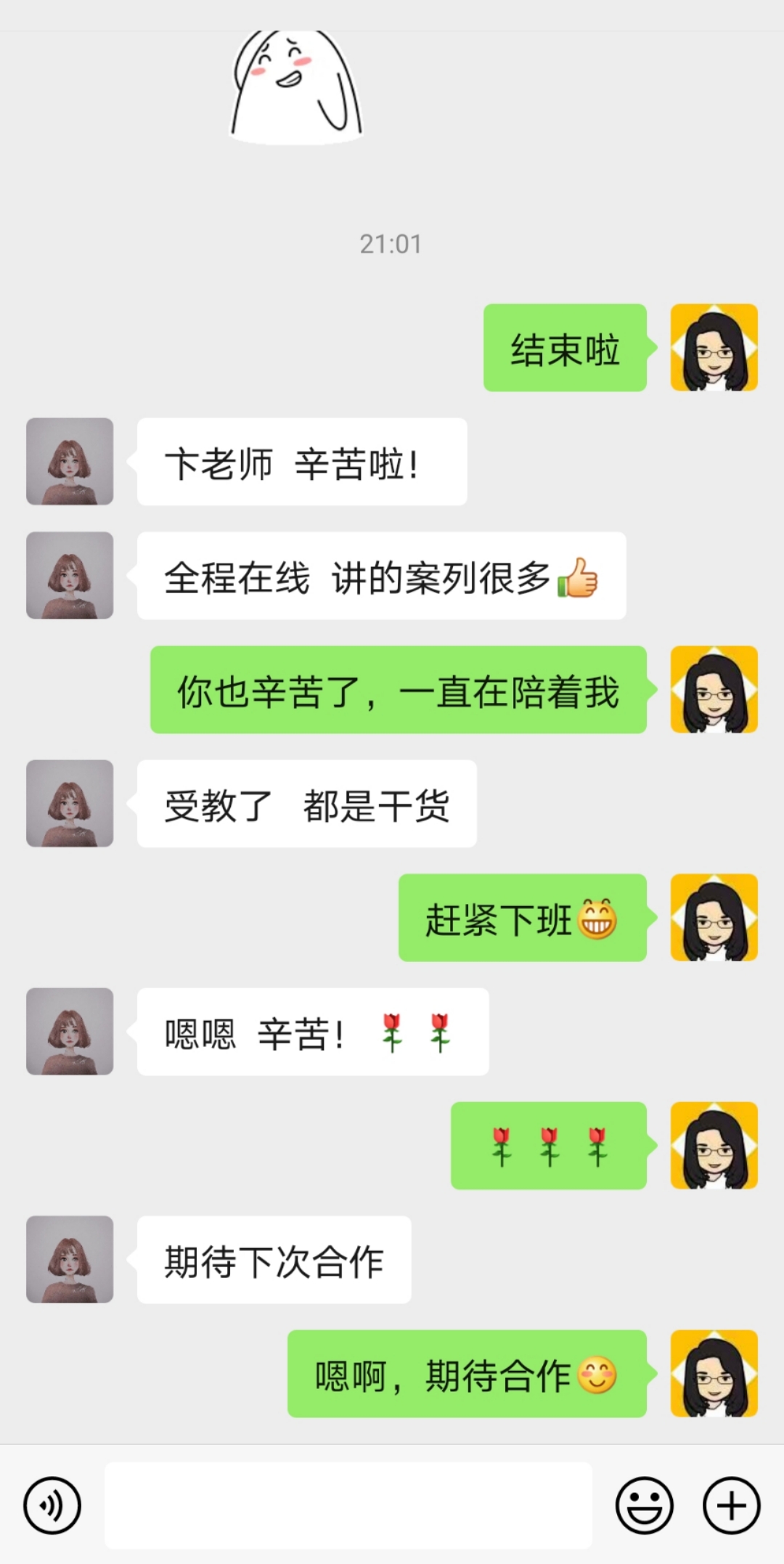Open sender's avatar beside "结束啦"
784x1564 pixels.
714,348
